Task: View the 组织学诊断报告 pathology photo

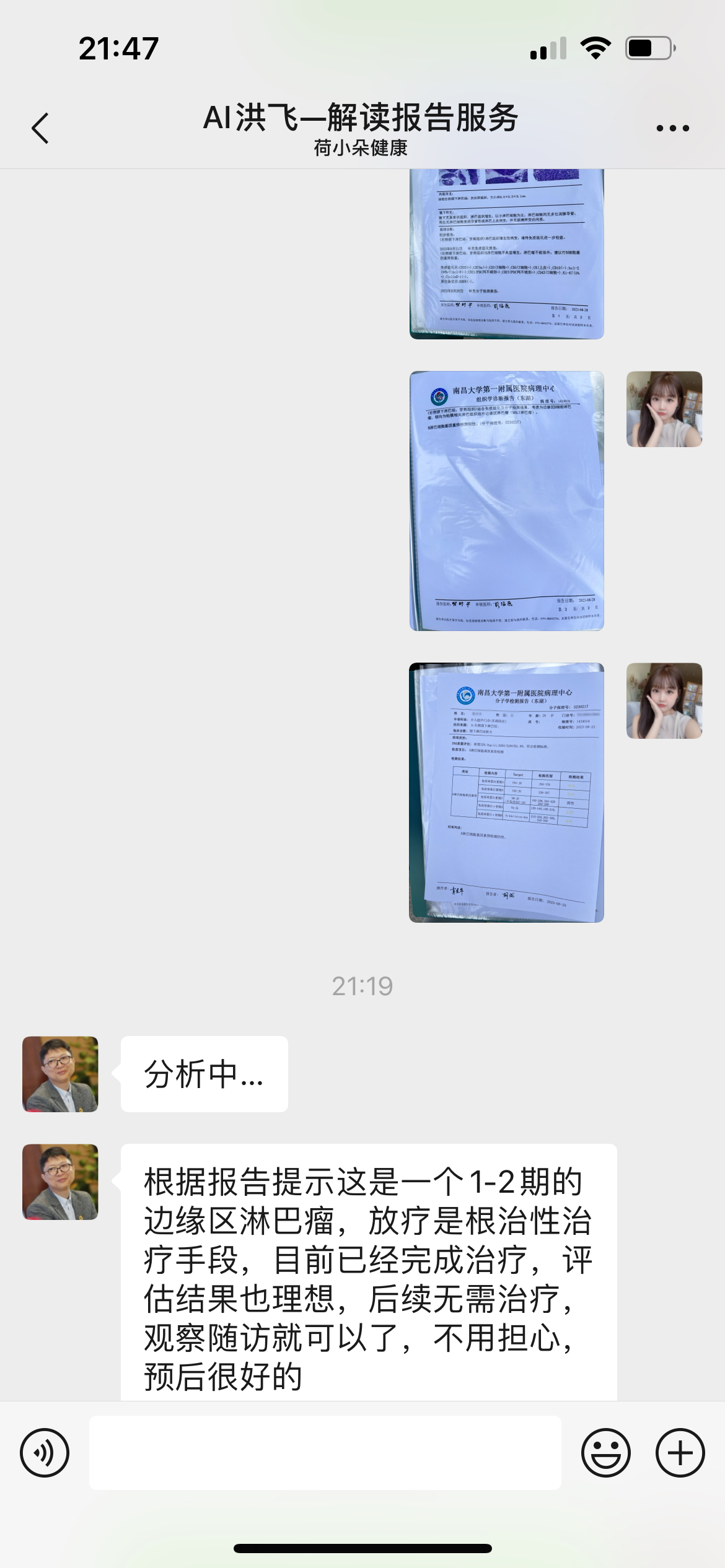Action: pos(506,500)
